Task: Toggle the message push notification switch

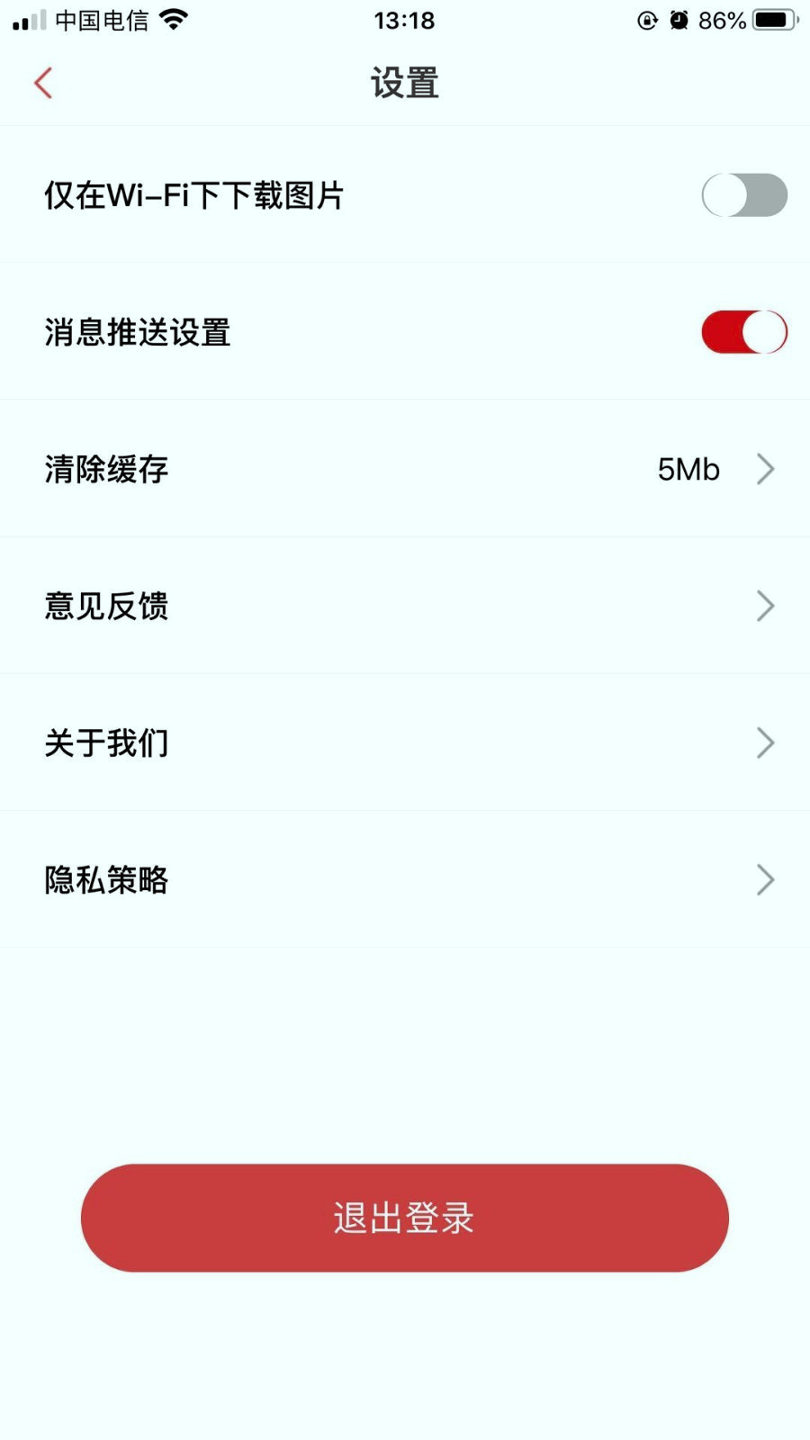Action: (744, 331)
